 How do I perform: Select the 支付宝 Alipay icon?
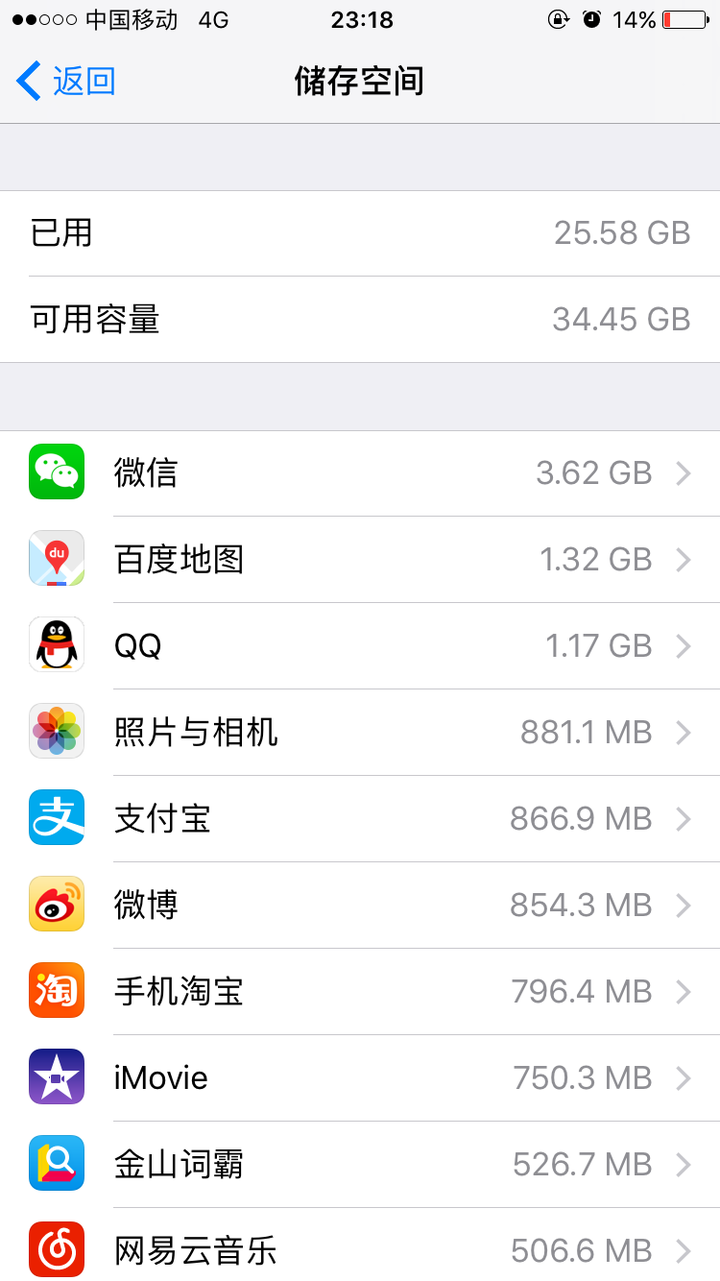pyautogui.click(x=56, y=818)
